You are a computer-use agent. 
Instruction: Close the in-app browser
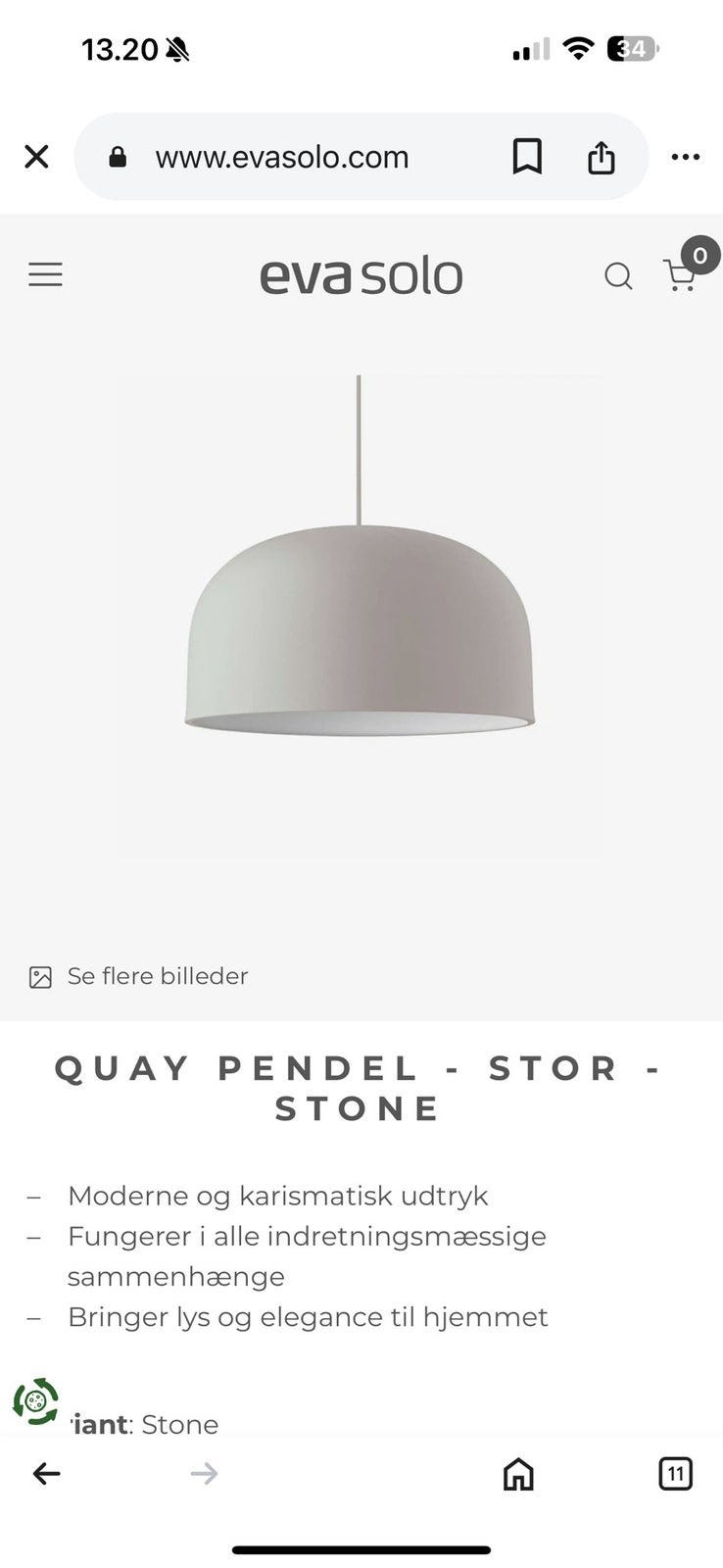[36, 157]
